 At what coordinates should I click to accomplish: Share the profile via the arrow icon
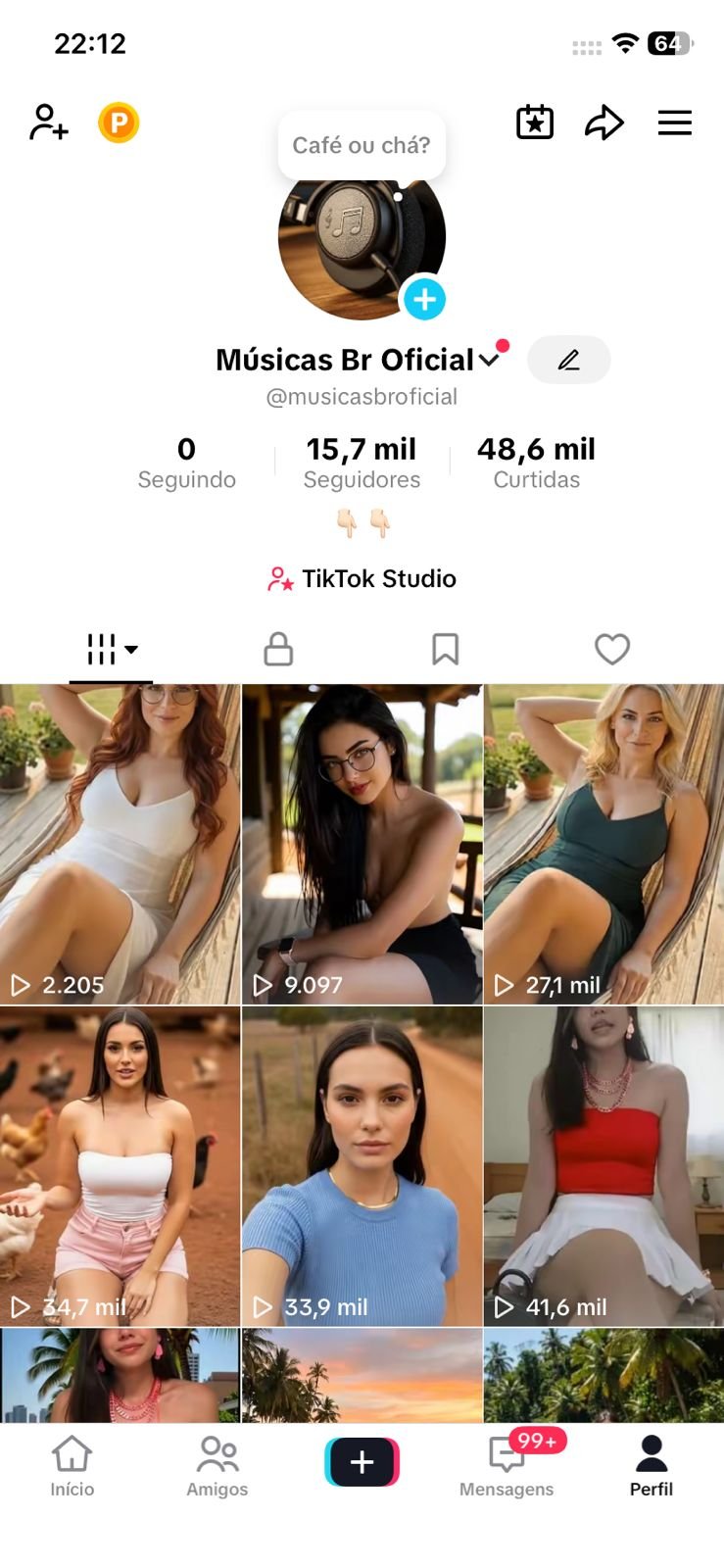pyautogui.click(x=604, y=122)
